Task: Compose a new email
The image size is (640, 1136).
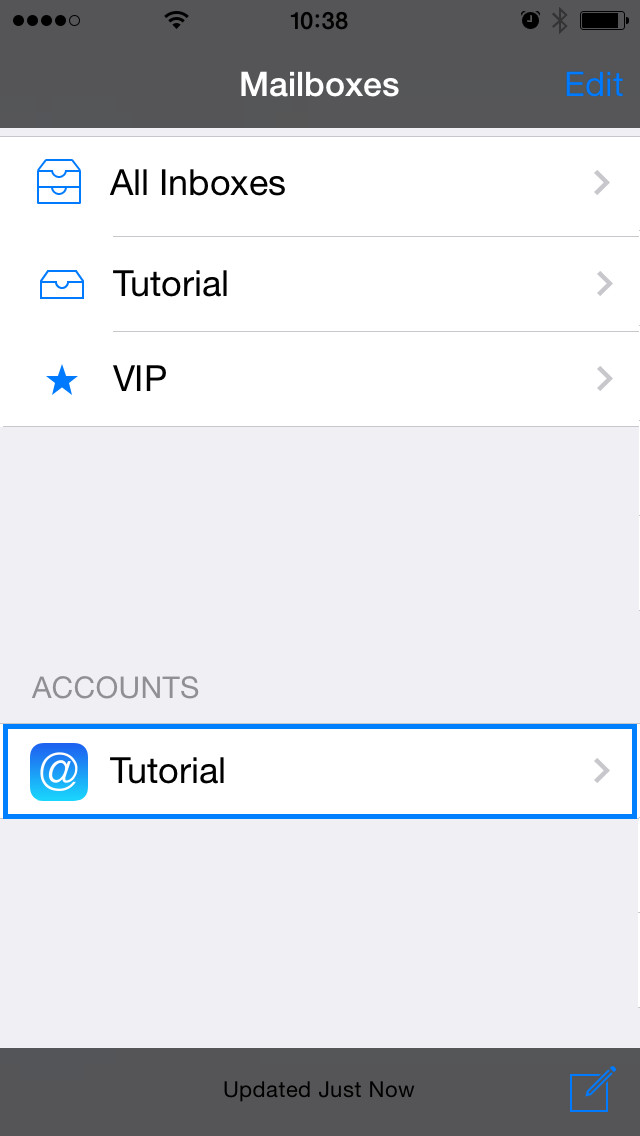Action: pyautogui.click(x=592, y=1089)
